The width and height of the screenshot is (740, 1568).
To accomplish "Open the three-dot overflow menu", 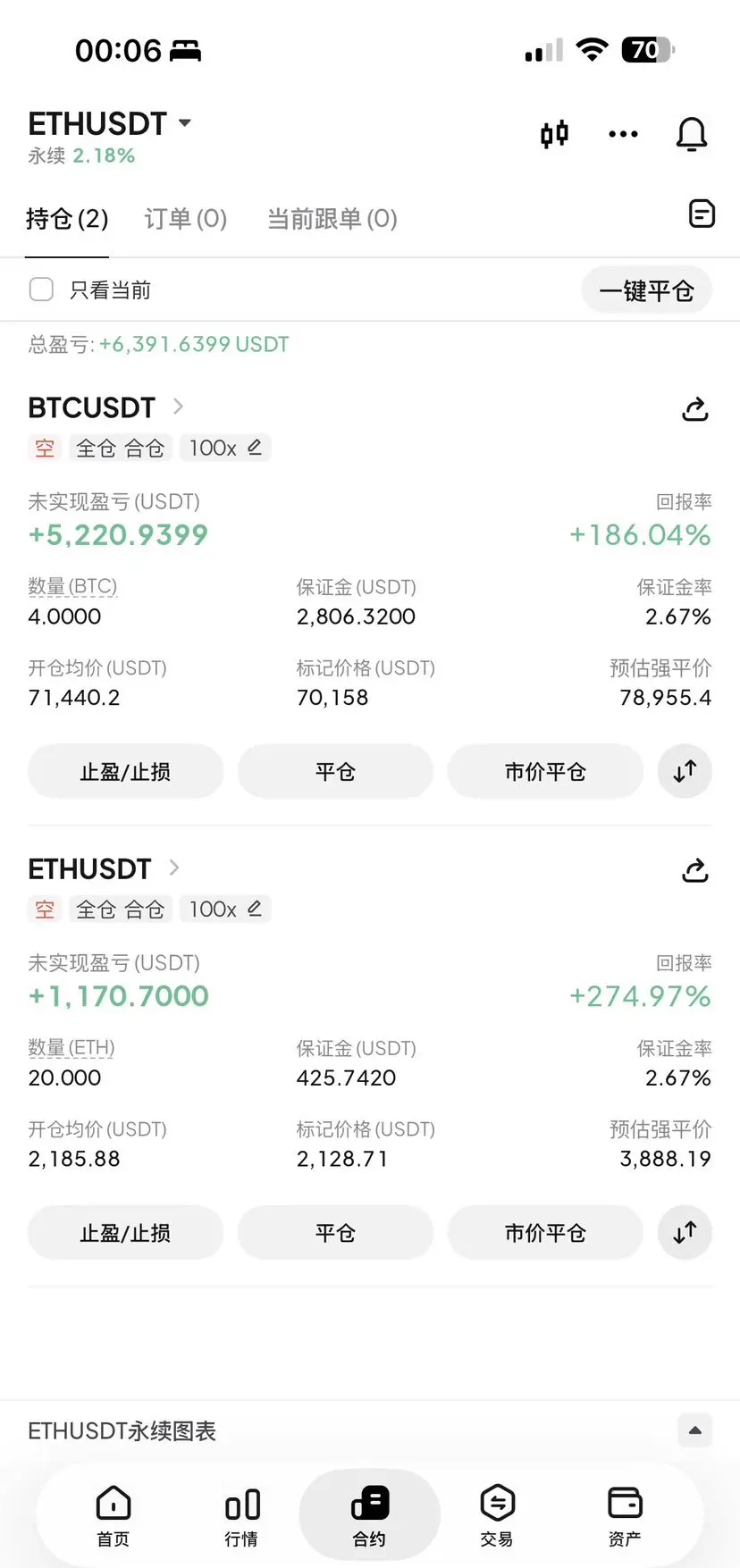I will point(623,134).
